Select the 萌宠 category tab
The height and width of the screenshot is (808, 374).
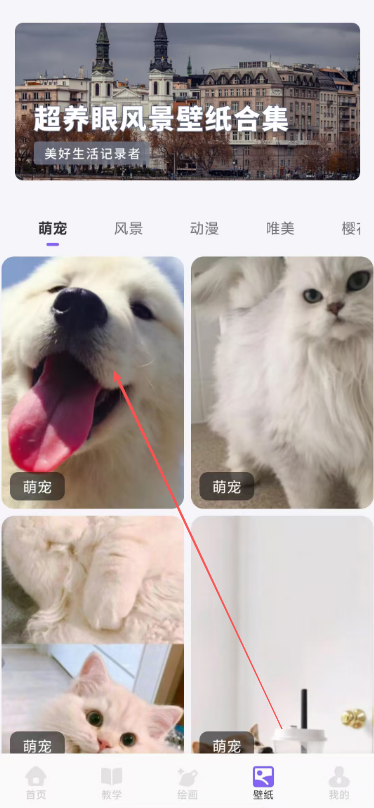[x=53, y=228]
